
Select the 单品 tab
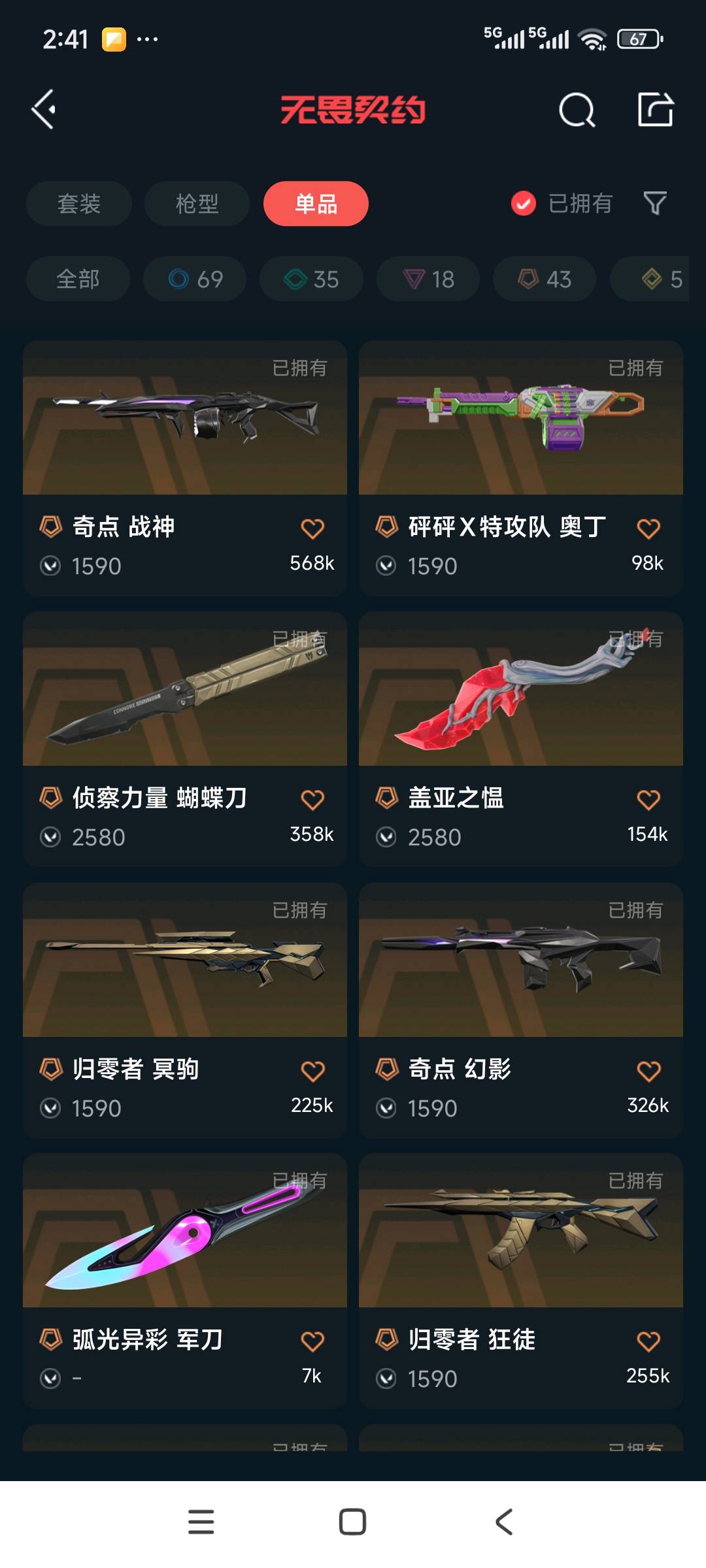click(316, 204)
